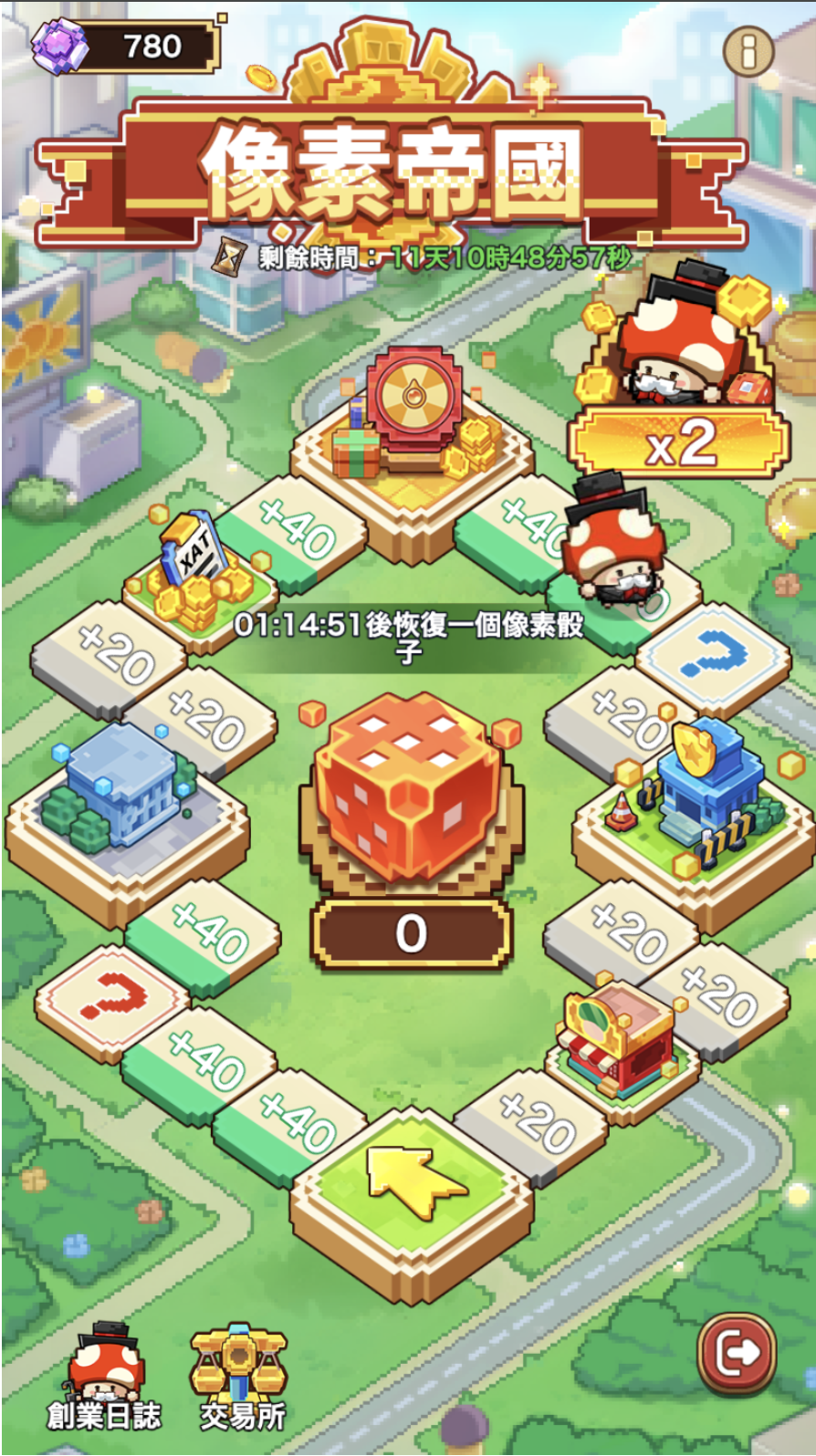This screenshot has height=1456, width=816.
Task: Exit the event via the exit icon
Action: coord(737,1355)
